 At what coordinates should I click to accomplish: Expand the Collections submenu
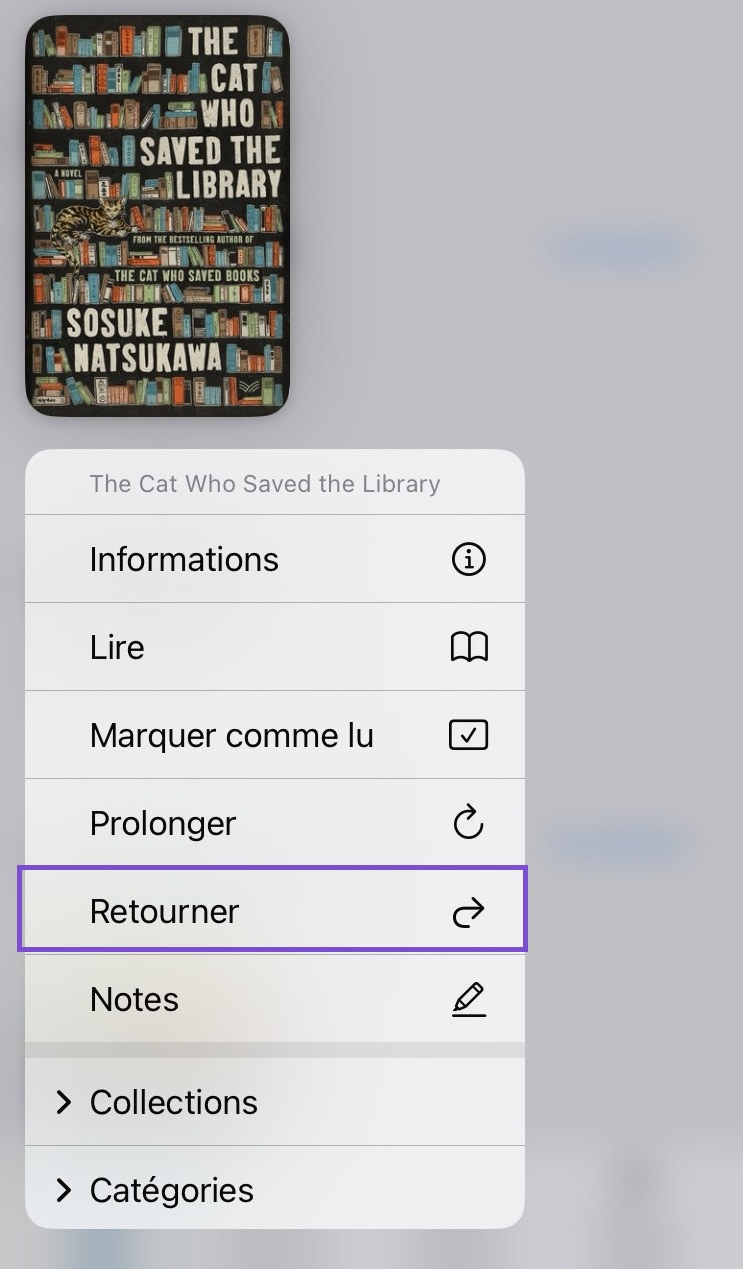point(274,1102)
